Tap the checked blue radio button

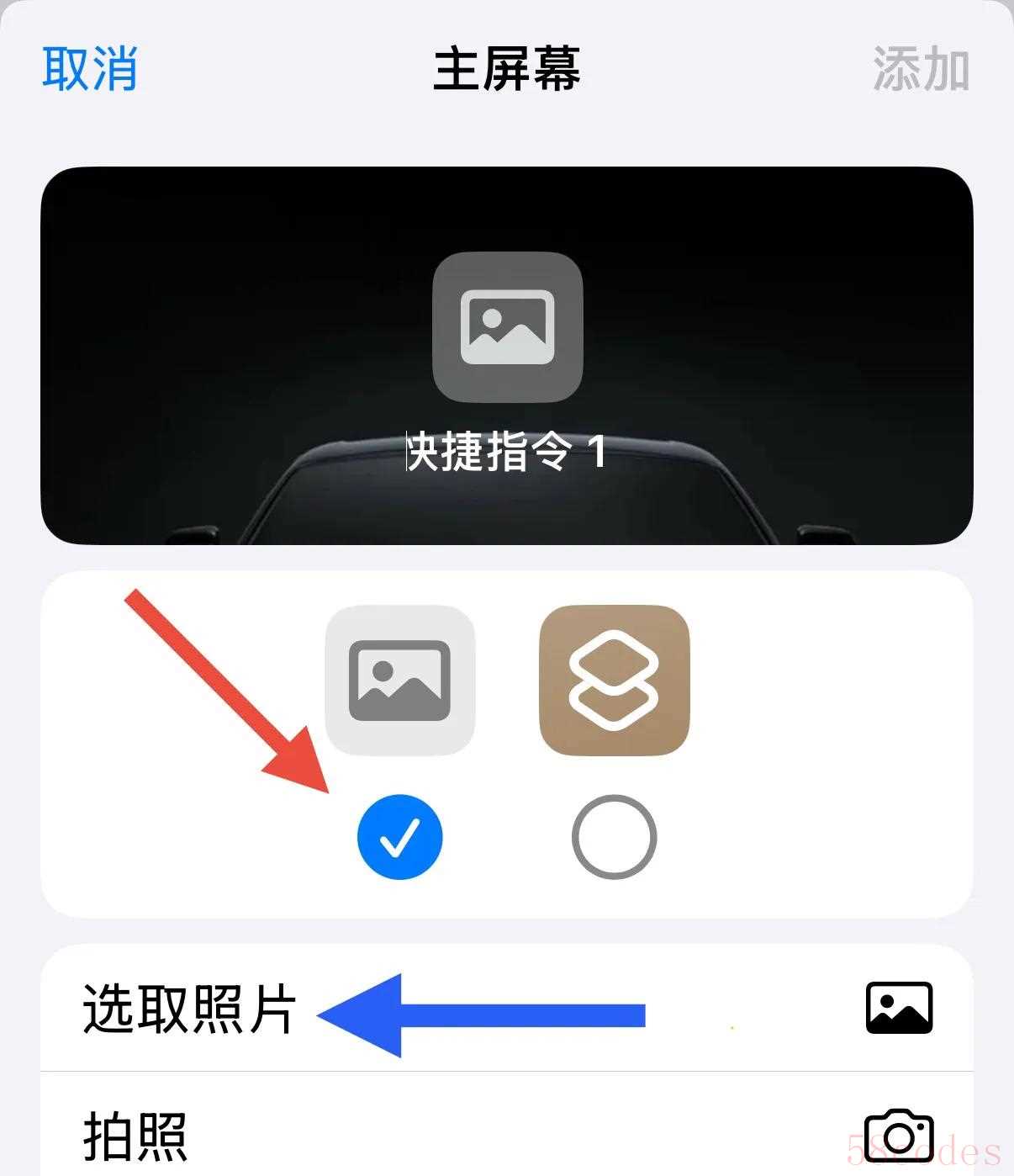tap(400, 836)
